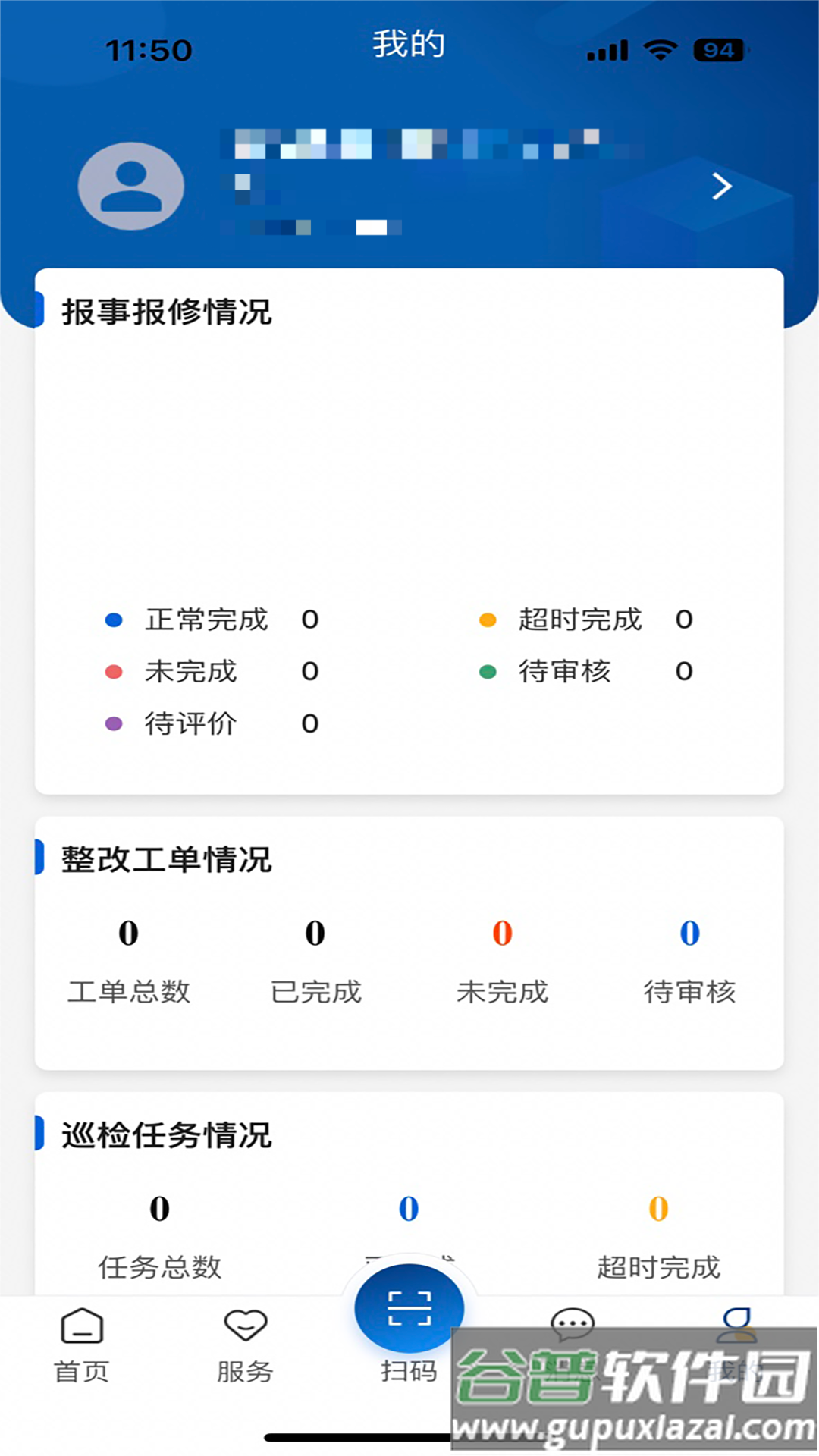This screenshot has width=819, height=1456.
Task: Toggle the 待评价 legend dot
Action: tap(114, 724)
